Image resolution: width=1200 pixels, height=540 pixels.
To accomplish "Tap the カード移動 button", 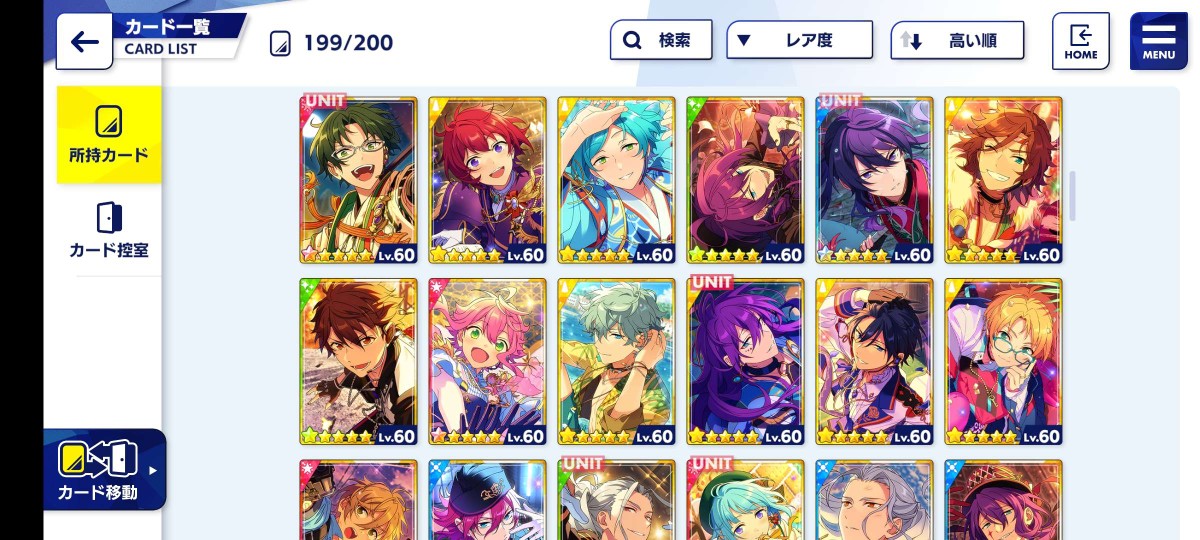I will click(x=104, y=470).
